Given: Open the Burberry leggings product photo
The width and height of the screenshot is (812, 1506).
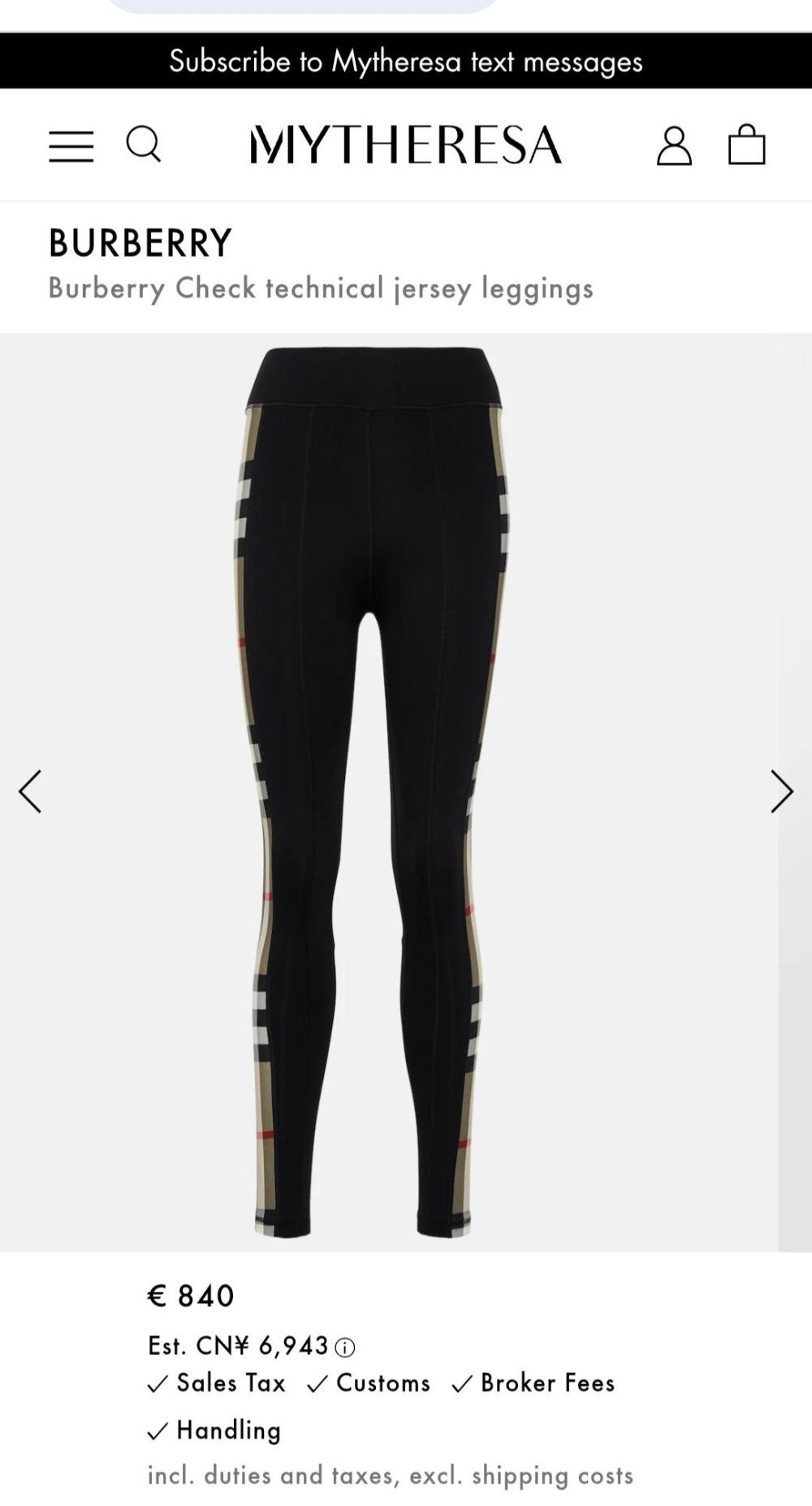Looking at the screenshot, I should (374, 792).
